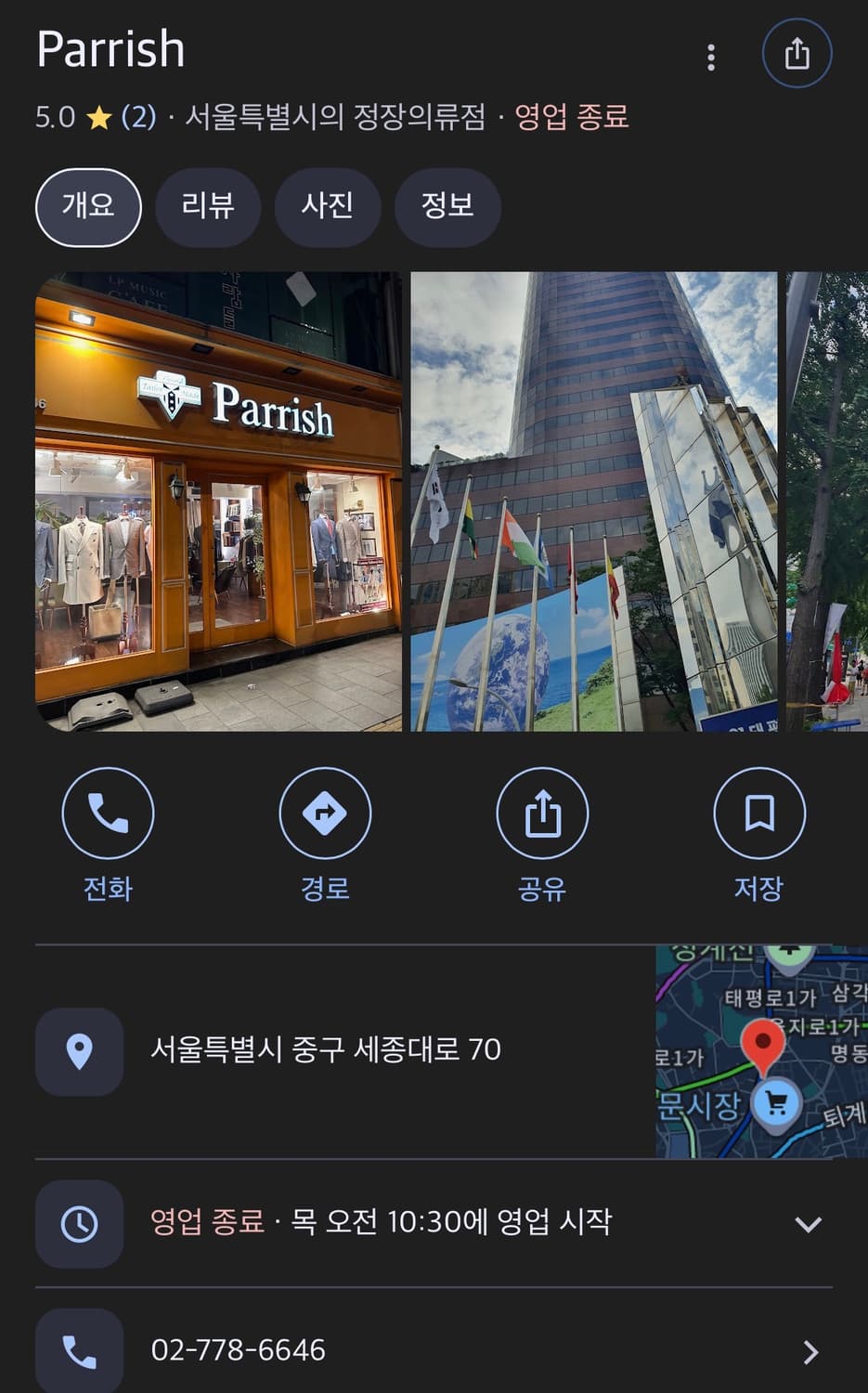Switch to the 리뷰 tab
Image resolution: width=868 pixels, height=1393 pixels.
point(207,208)
